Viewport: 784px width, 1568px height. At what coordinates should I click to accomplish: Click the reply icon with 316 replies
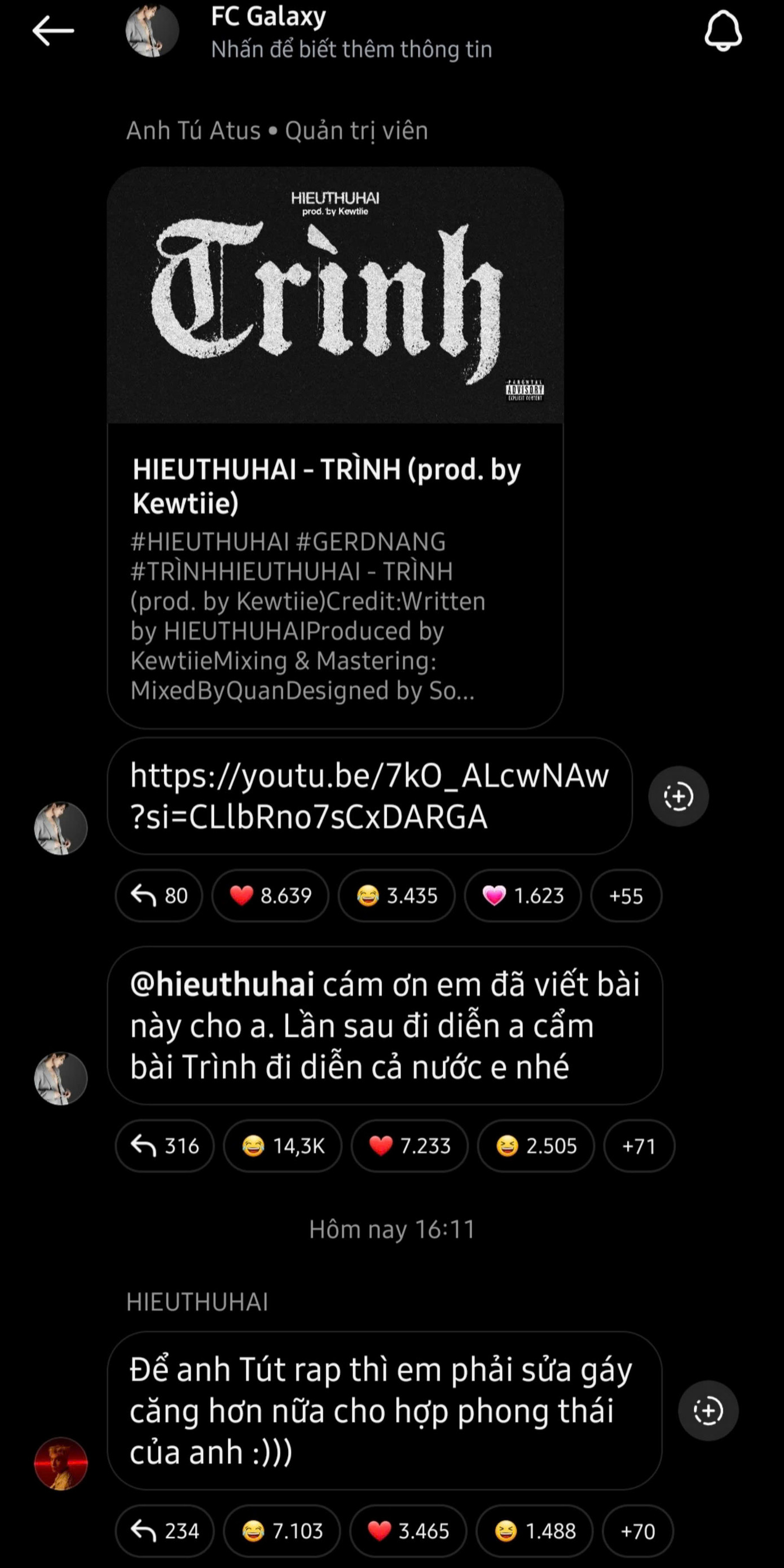[x=163, y=1146]
